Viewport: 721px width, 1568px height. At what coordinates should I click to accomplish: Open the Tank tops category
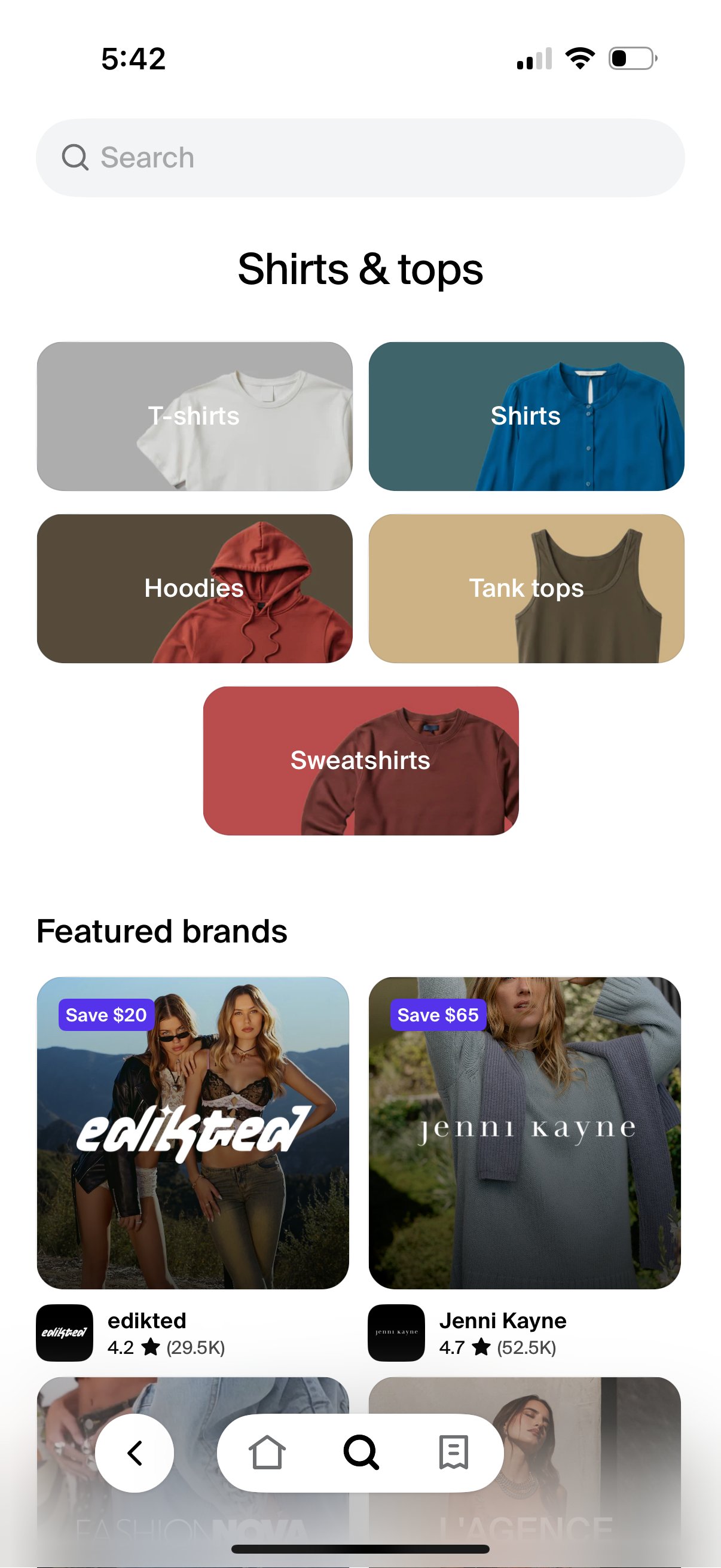(x=526, y=588)
